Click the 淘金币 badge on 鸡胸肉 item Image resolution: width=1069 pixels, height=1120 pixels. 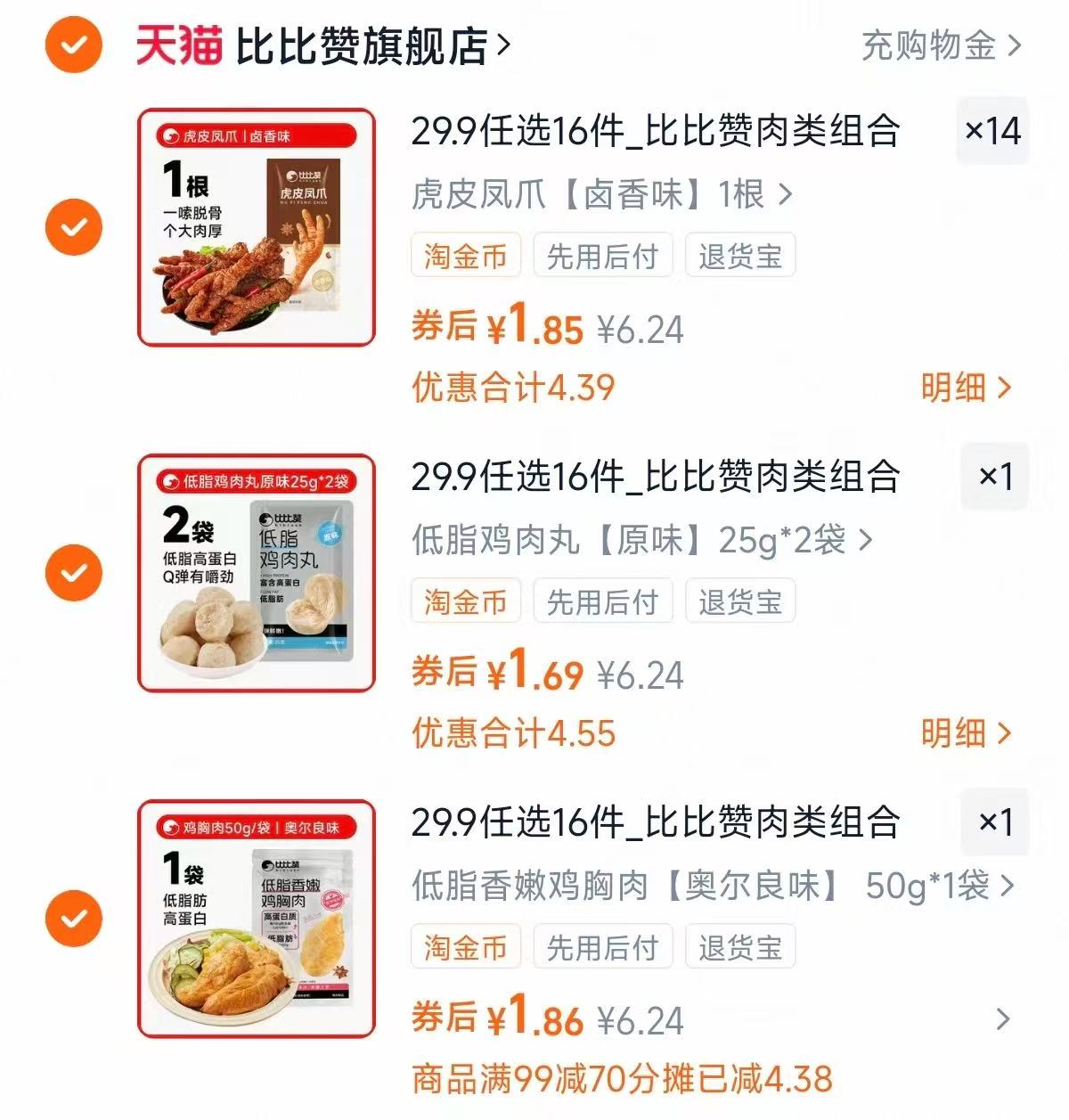point(465,947)
